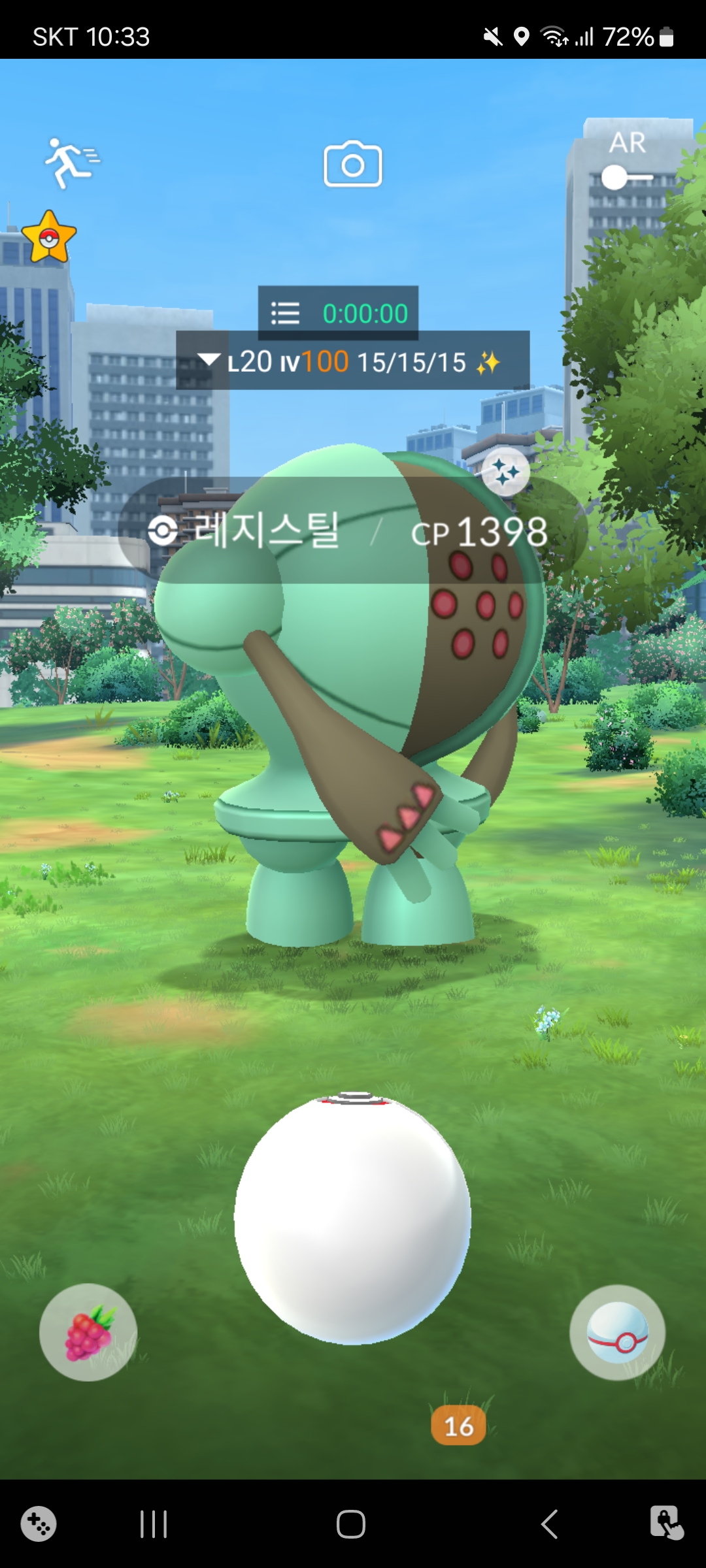706x1568 pixels.
Task: Open recent apps from the navigation bar
Action: [154, 1524]
